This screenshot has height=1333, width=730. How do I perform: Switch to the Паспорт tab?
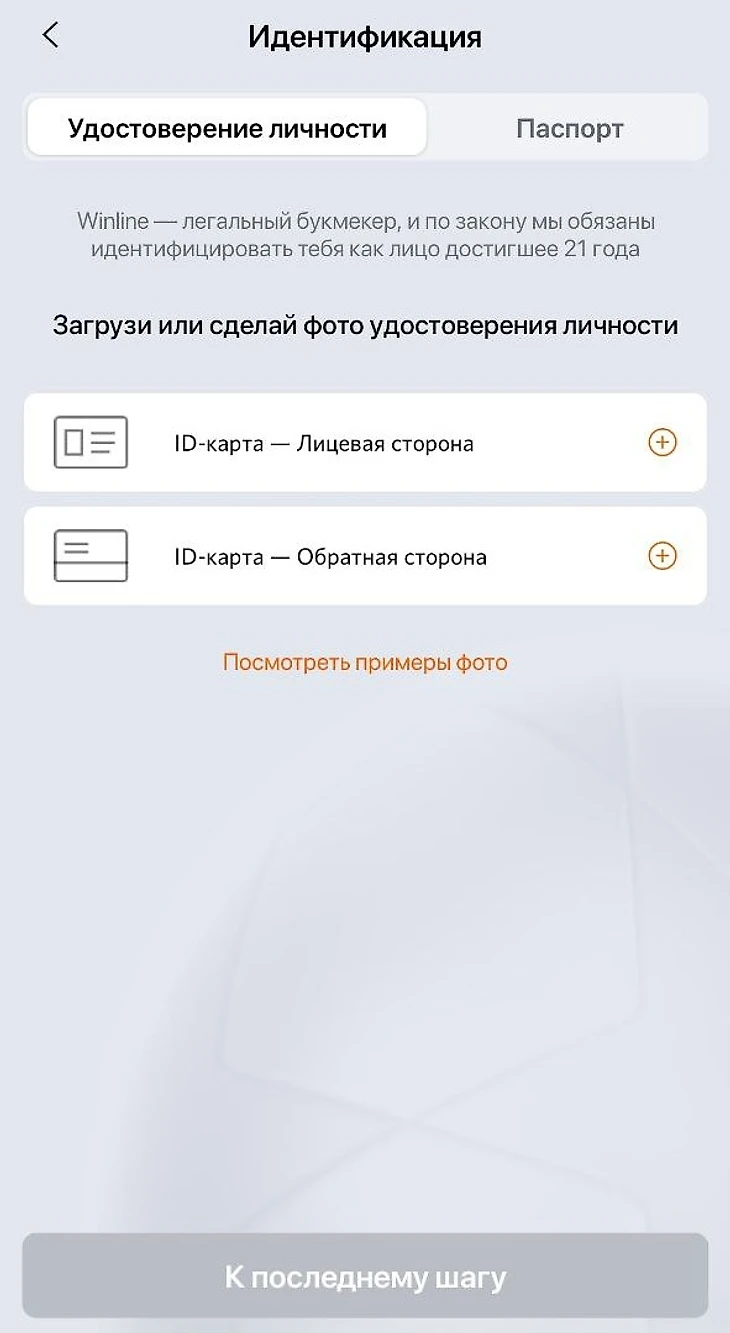click(x=569, y=128)
